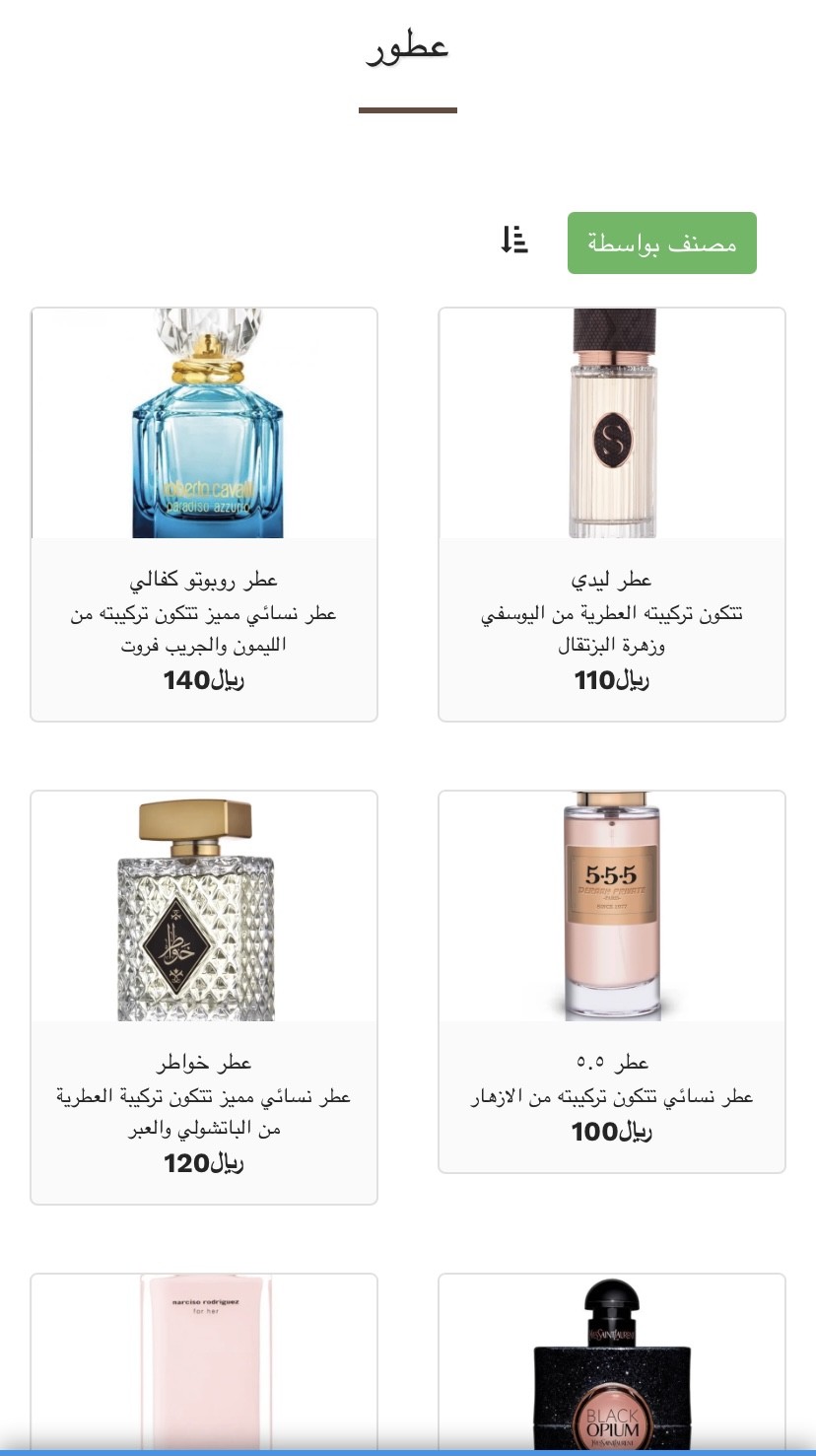This screenshot has width=816, height=1456.
Task: Select the عطر خواطر perfume card
Action: [x=204, y=998]
